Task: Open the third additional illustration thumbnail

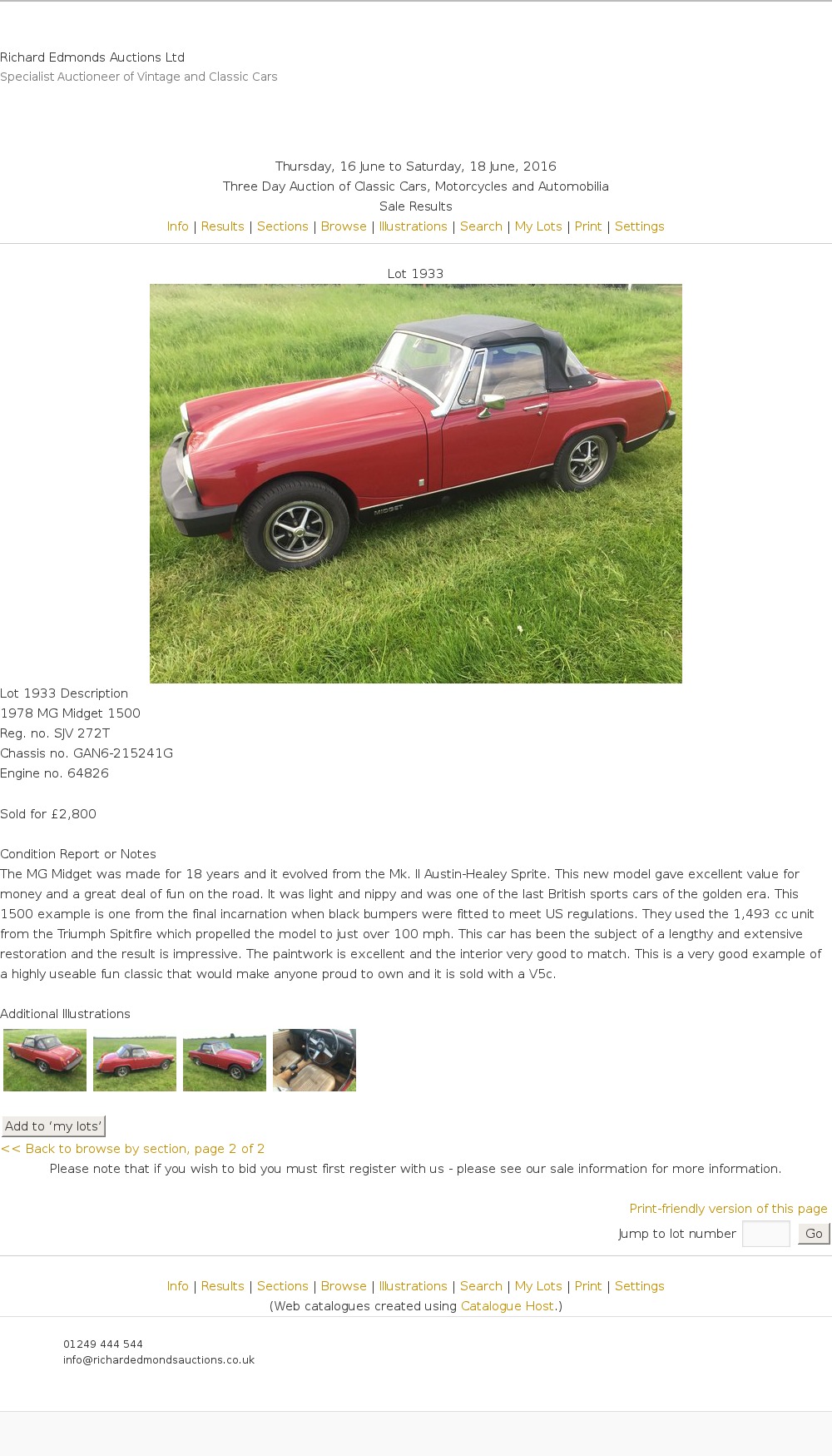Action: click(x=225, y=1060)
